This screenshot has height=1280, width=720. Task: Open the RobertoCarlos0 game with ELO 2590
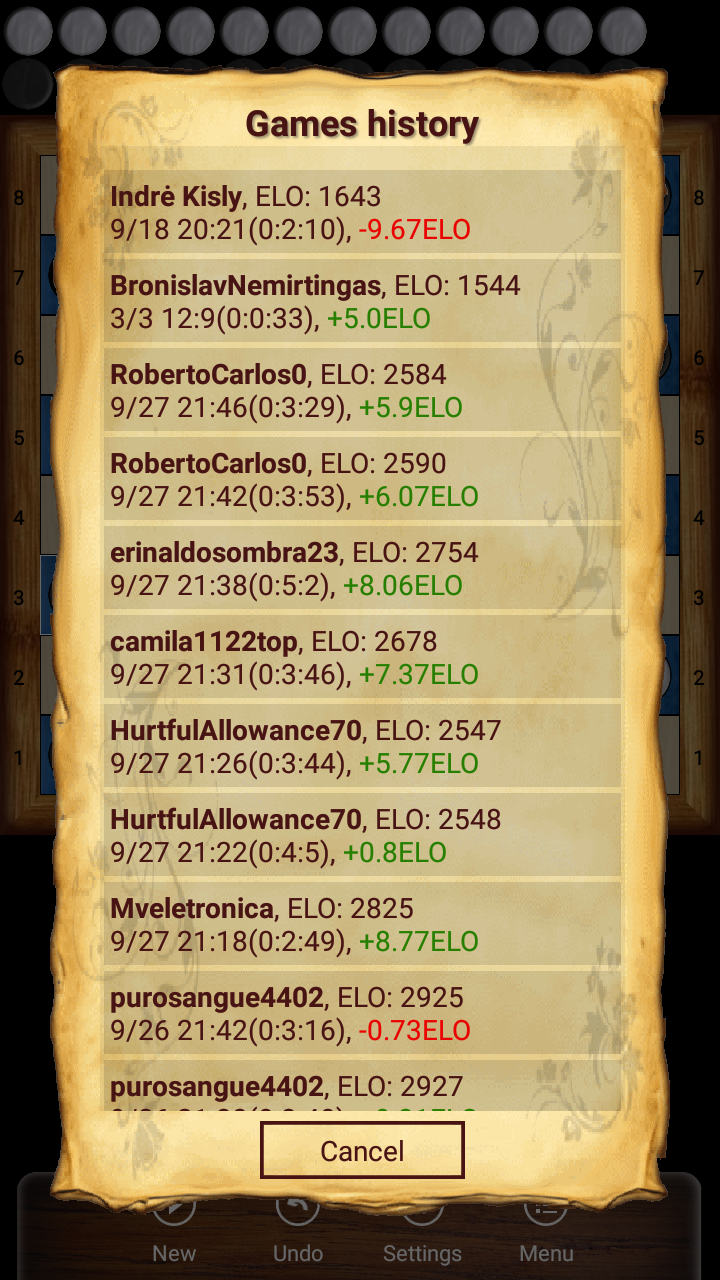(362, 479)
